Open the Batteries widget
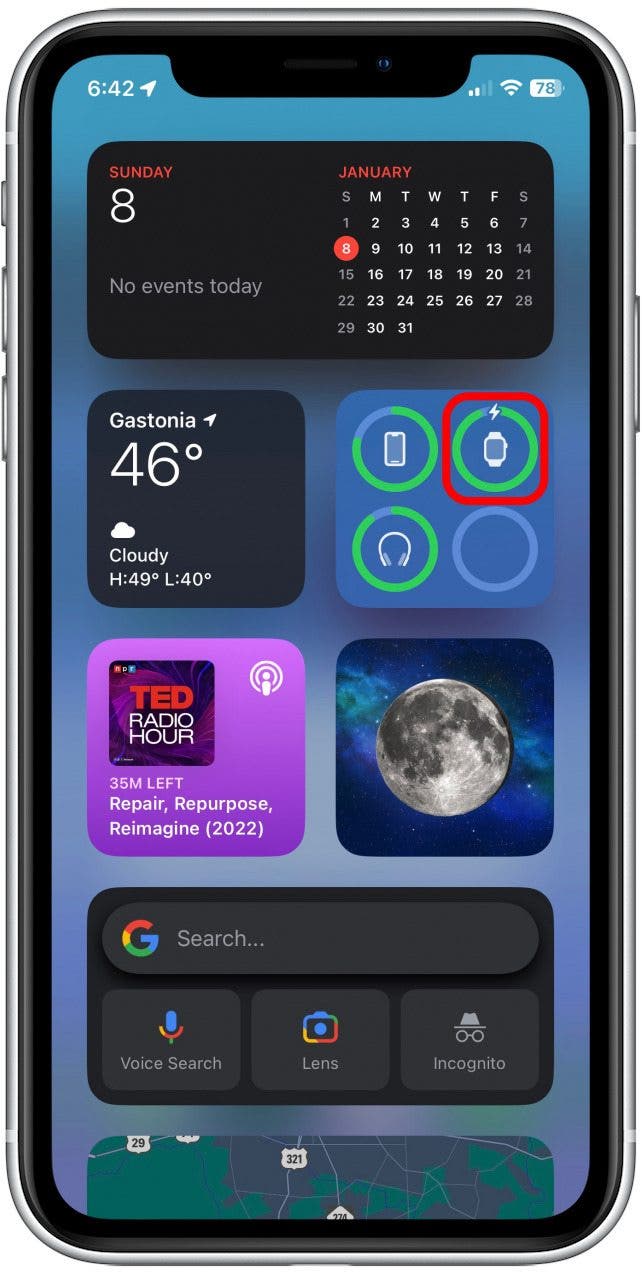Screen dimensions: 642x1274 (x=445, y=498)
